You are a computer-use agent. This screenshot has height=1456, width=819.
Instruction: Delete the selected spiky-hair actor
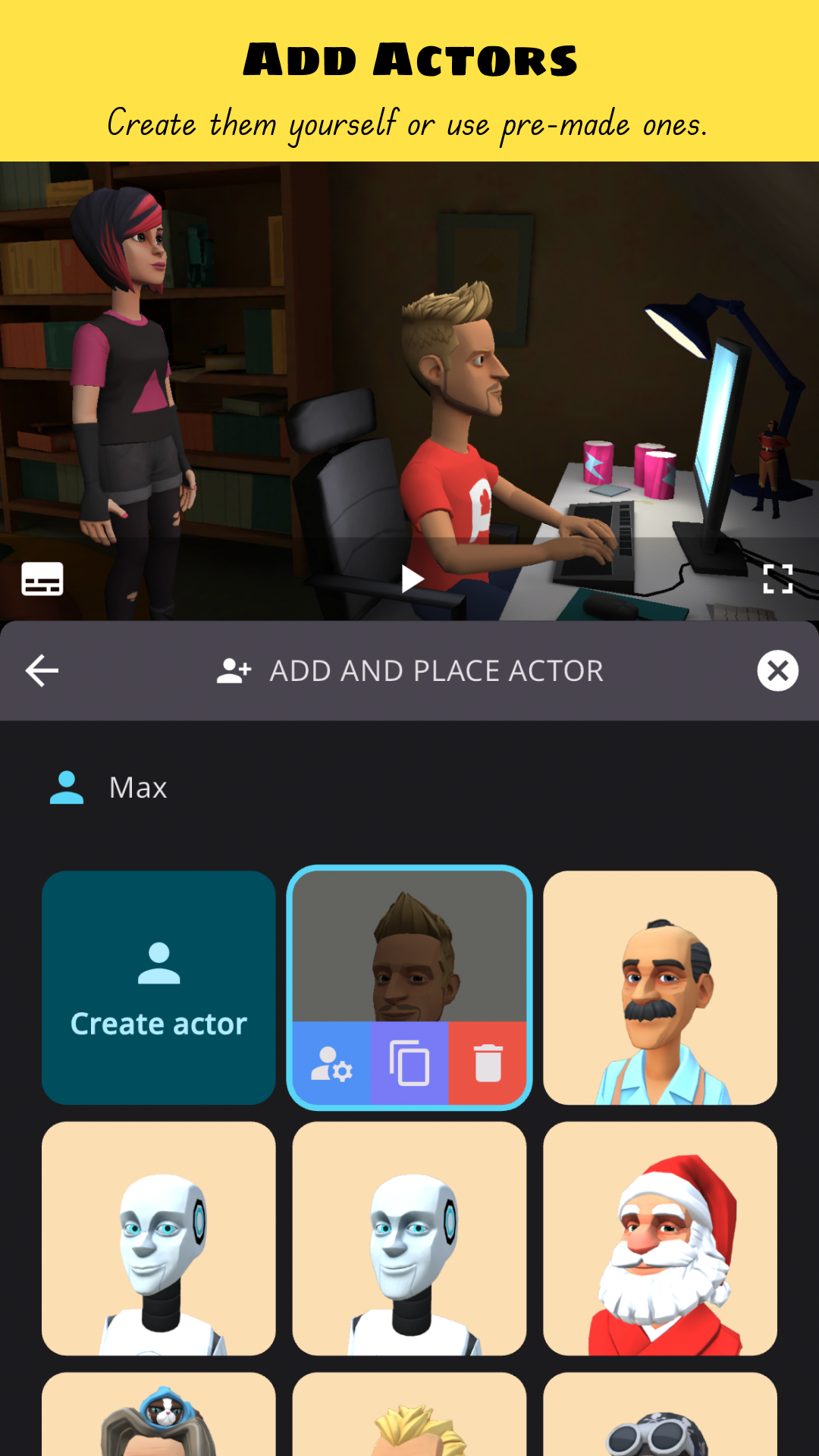pos(488,1063)
